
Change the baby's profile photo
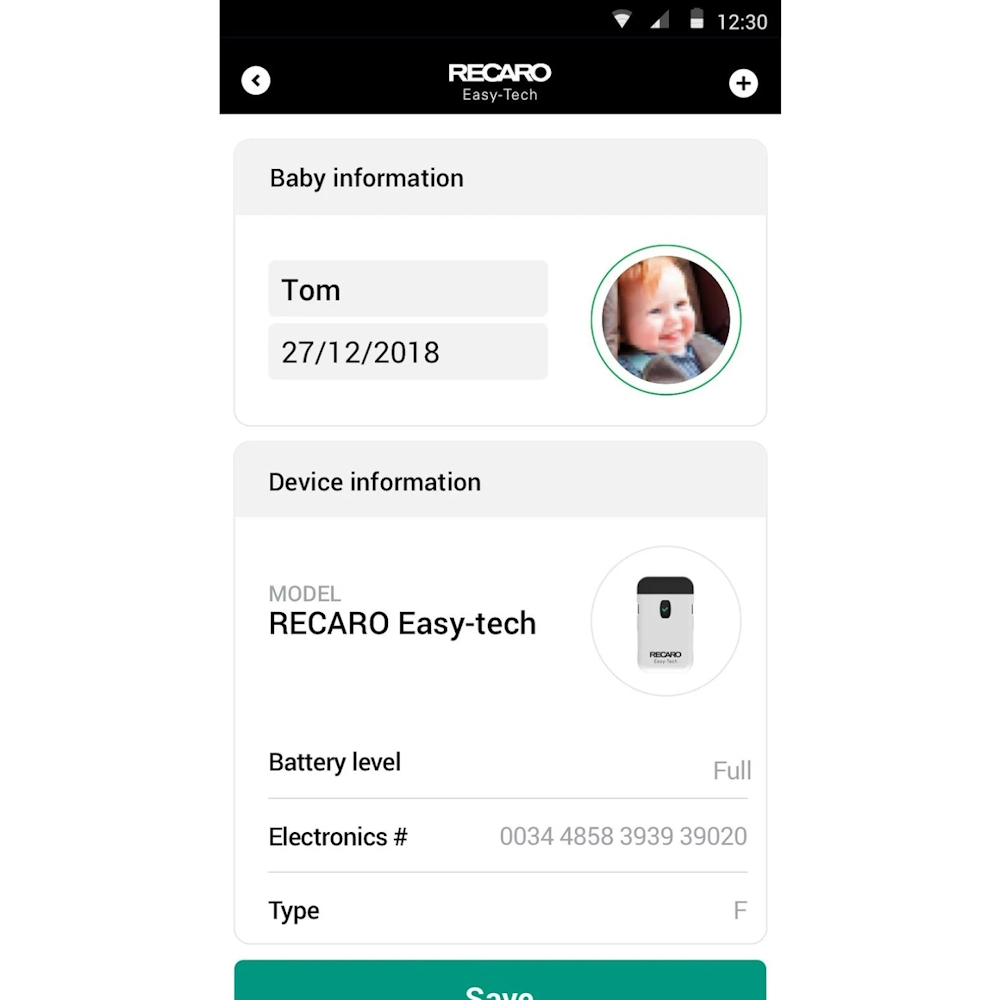point(666,320)
